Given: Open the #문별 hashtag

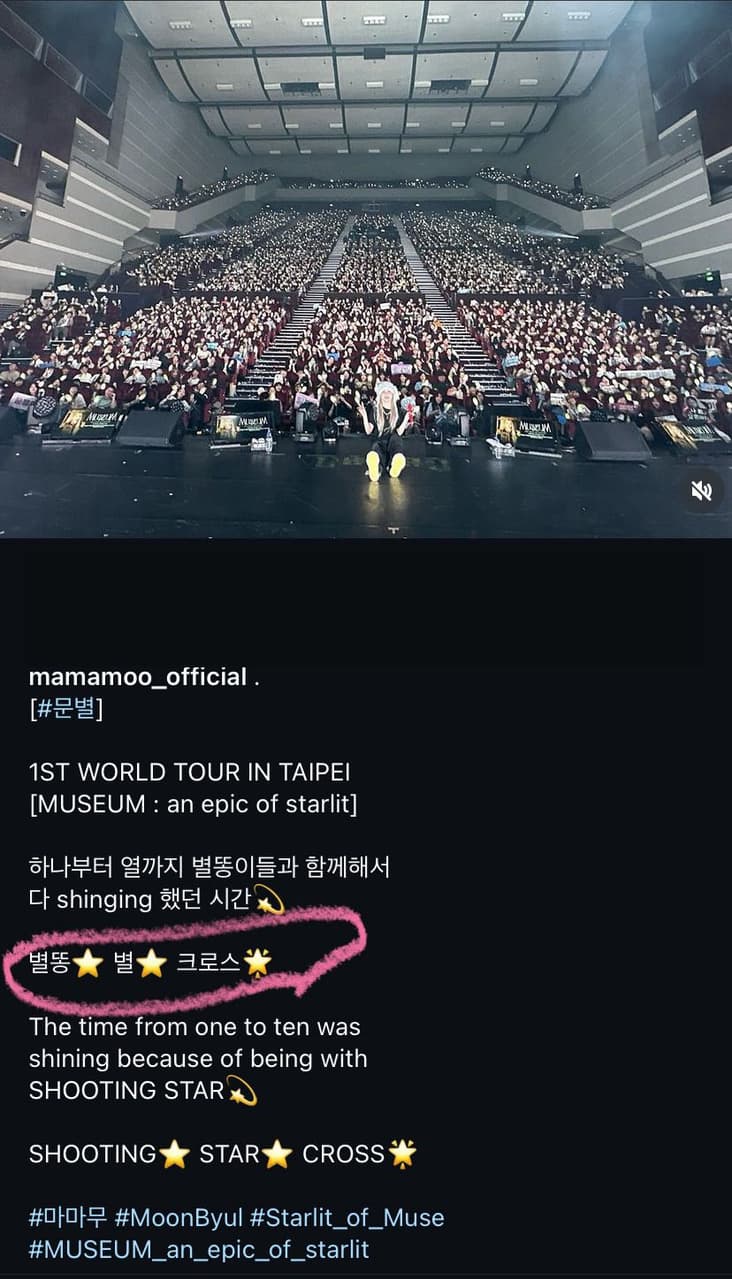Looking at the screenshot, I should 67,709.
